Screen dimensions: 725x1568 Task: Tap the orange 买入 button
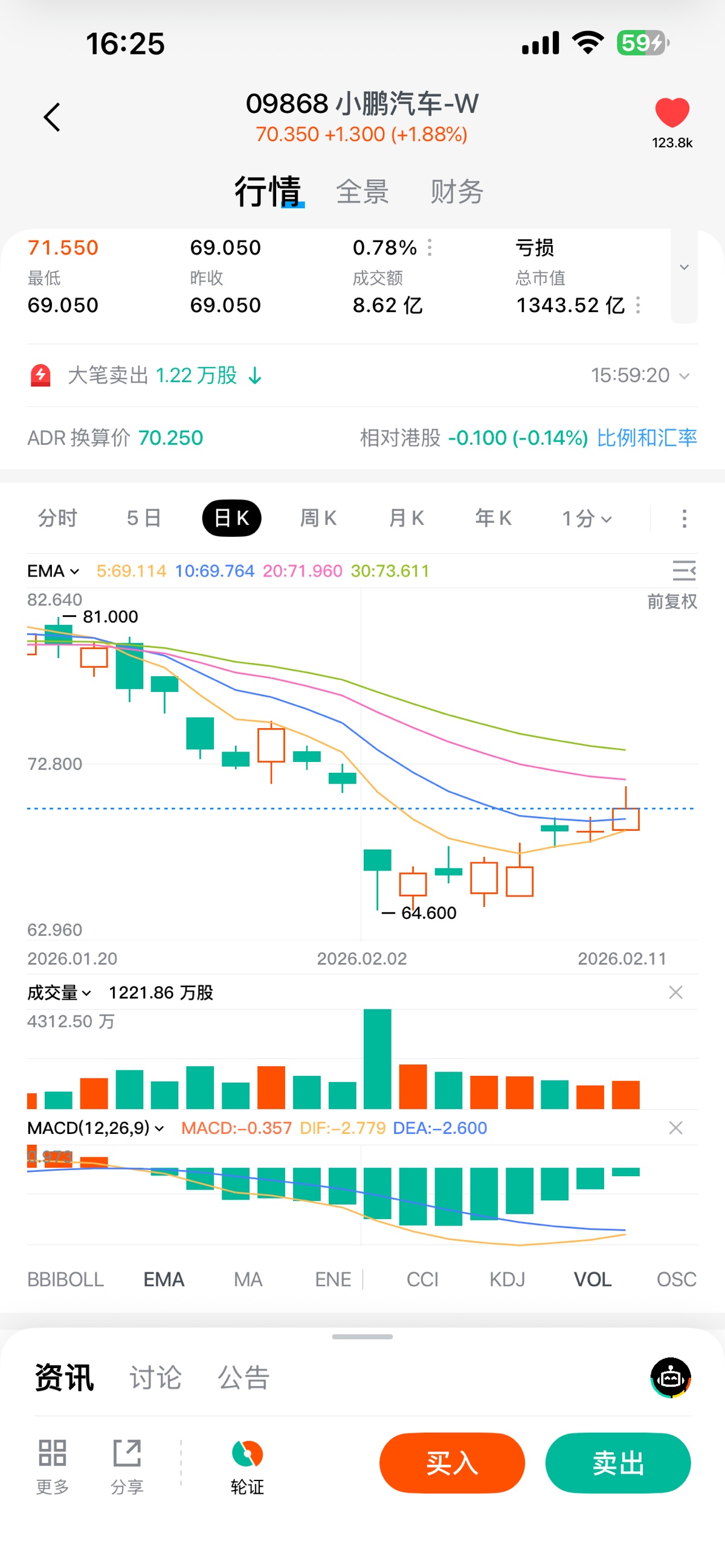point(451,1463)
